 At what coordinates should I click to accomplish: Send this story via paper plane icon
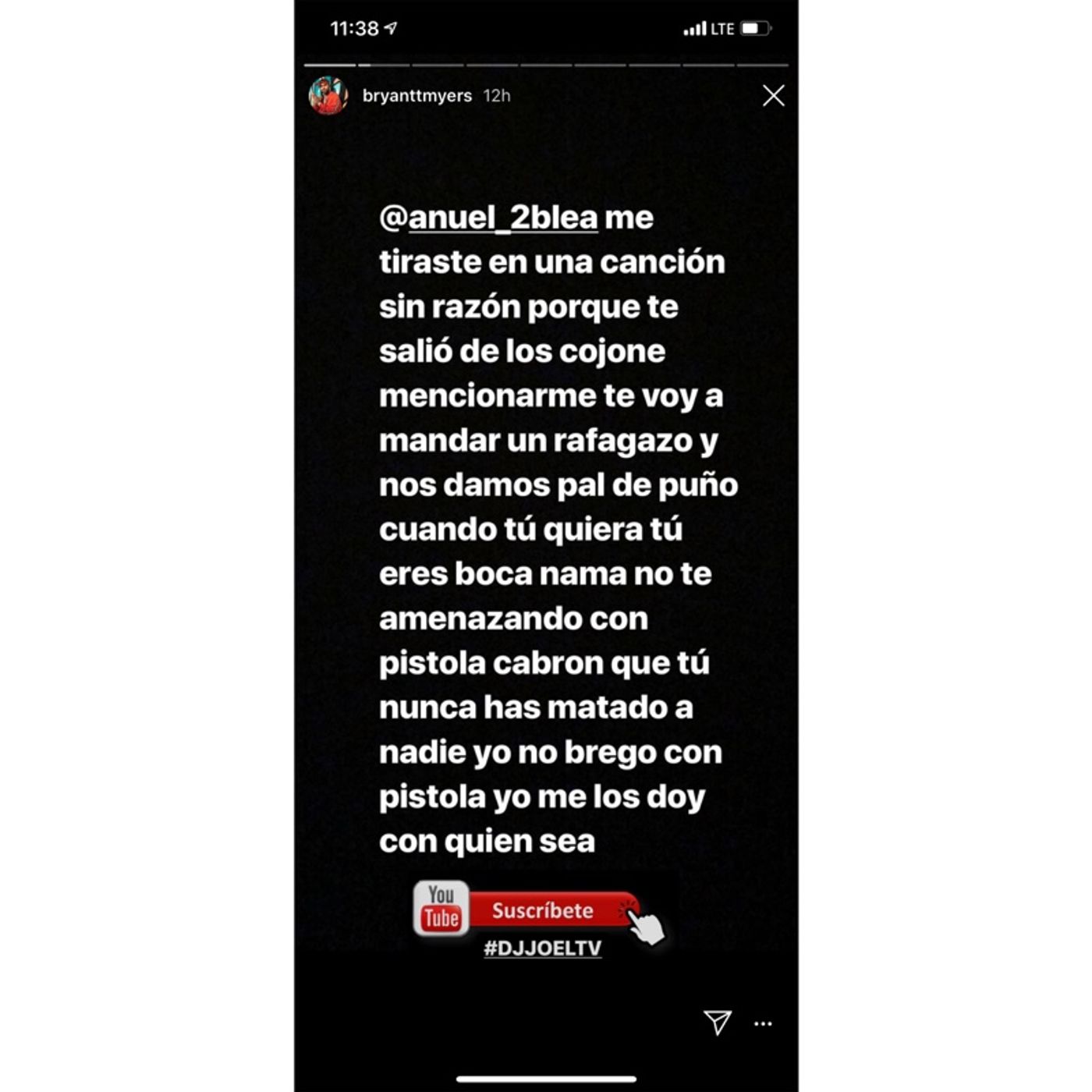pyautogui.click(x=717, y=1022)
